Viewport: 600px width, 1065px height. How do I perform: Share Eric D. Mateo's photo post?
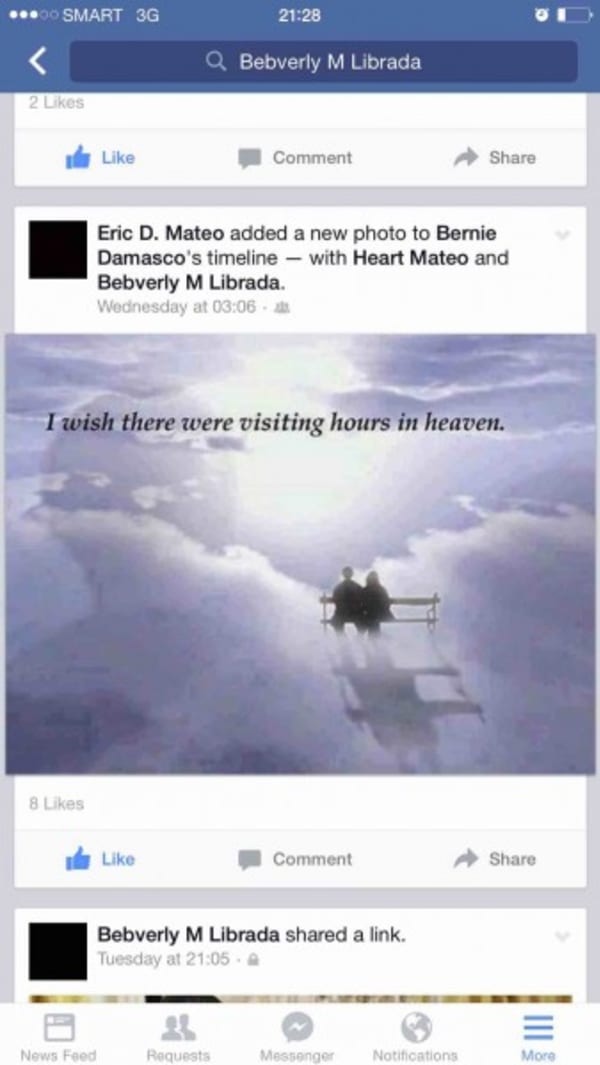point(496,859)
